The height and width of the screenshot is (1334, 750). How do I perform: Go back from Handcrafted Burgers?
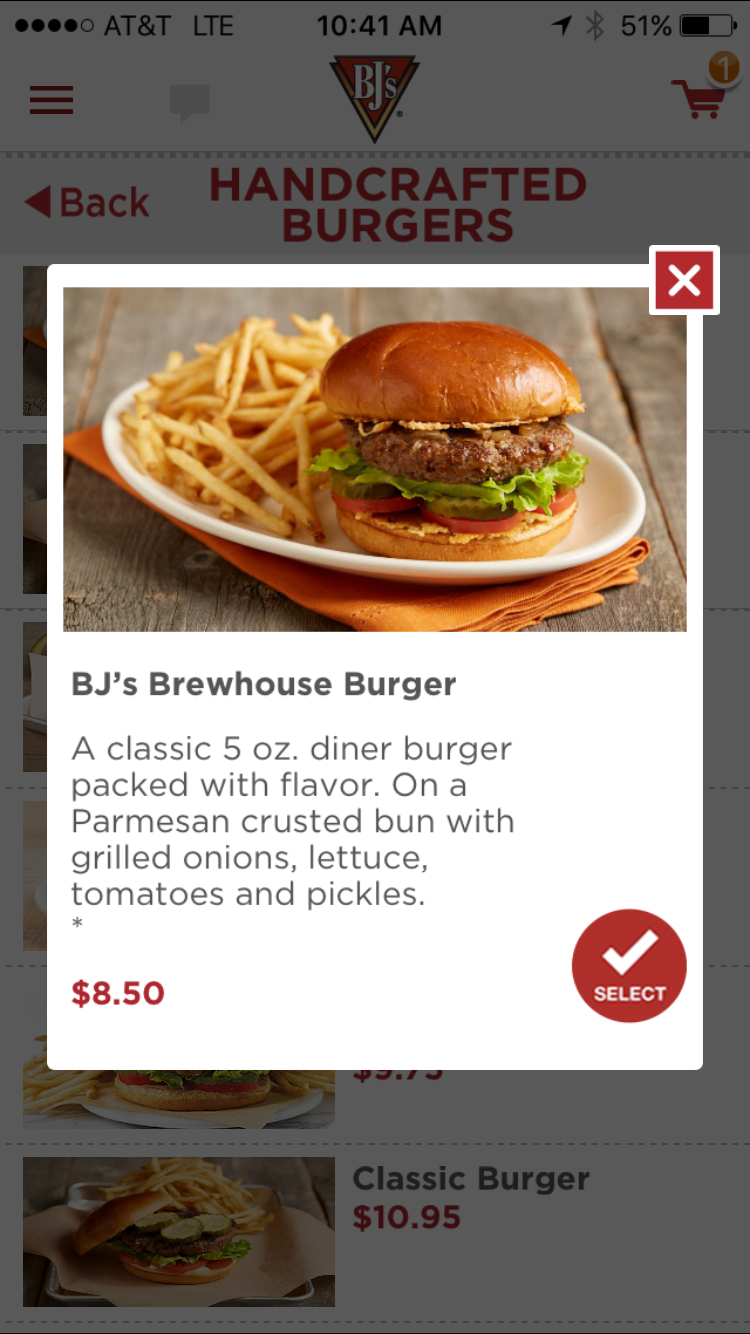[x=87, y=203]
